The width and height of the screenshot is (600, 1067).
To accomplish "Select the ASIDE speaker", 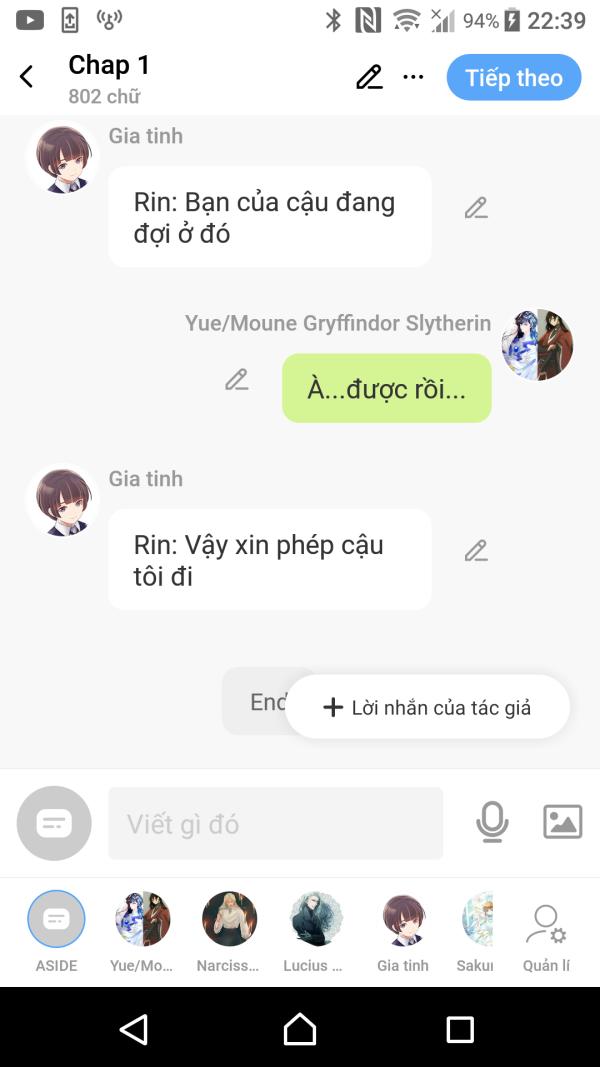I will click(56, 919).
